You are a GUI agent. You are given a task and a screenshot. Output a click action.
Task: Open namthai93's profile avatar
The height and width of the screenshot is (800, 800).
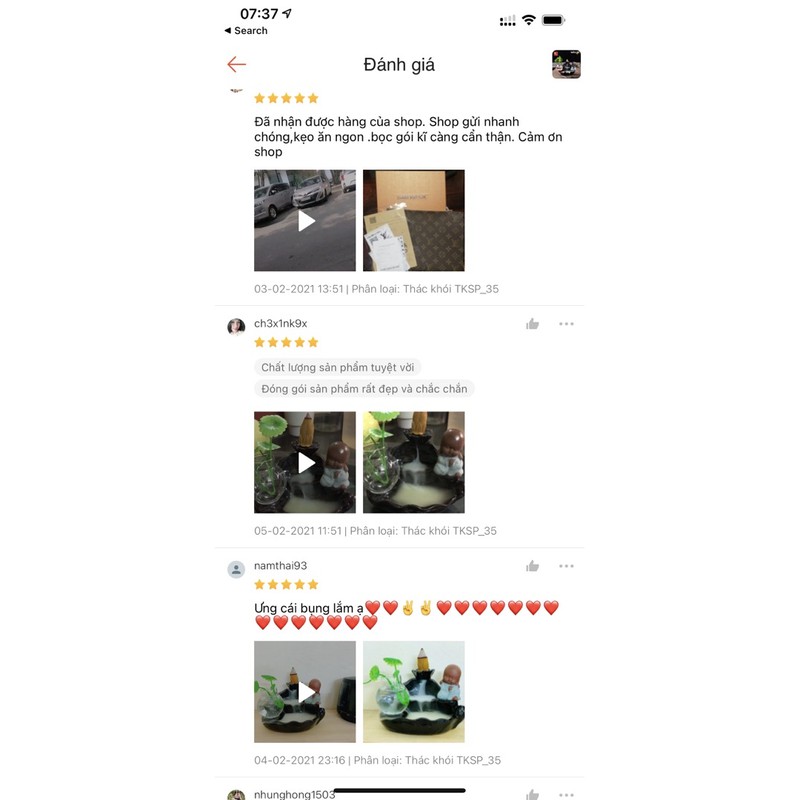(236, 569)
